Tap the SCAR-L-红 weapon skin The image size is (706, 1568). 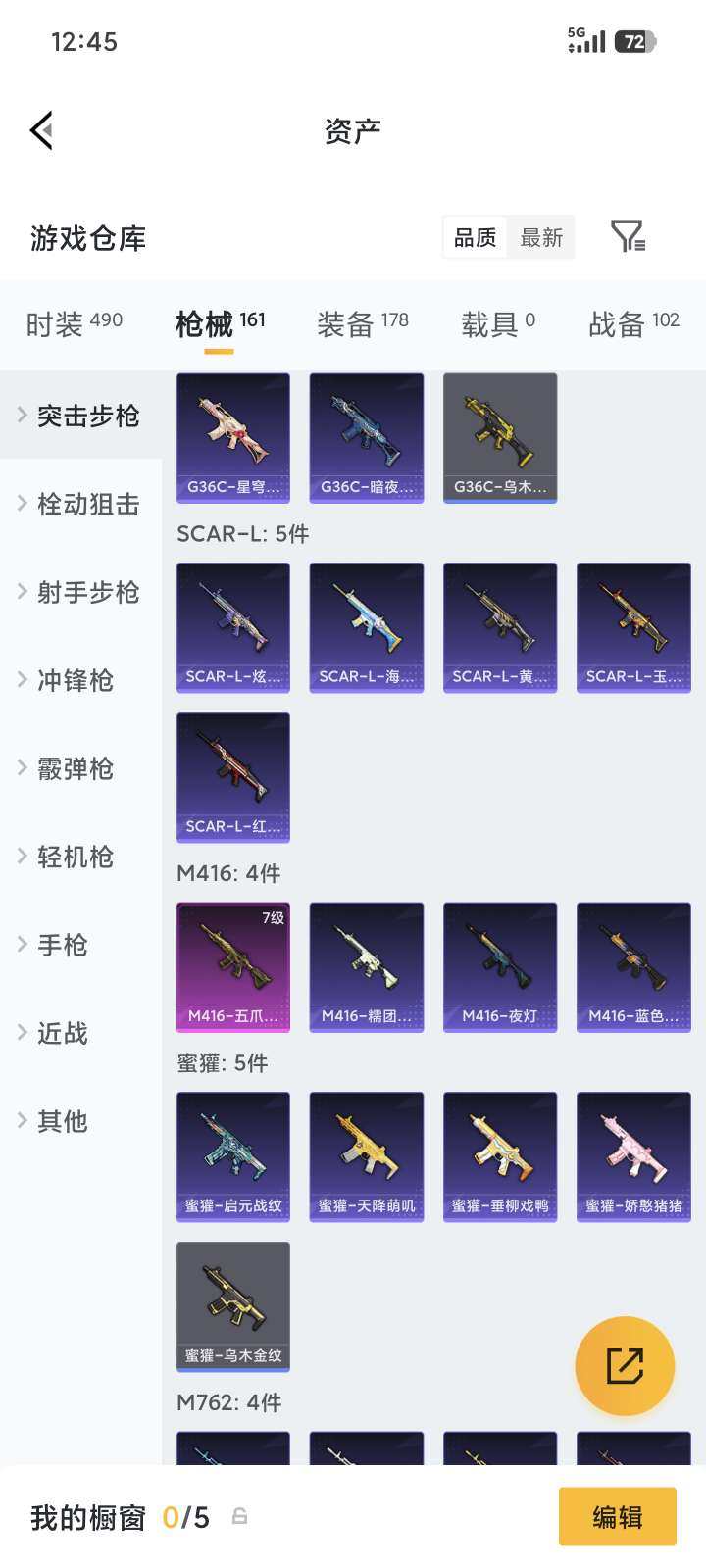pyautogui.click(x=232, y=777)
